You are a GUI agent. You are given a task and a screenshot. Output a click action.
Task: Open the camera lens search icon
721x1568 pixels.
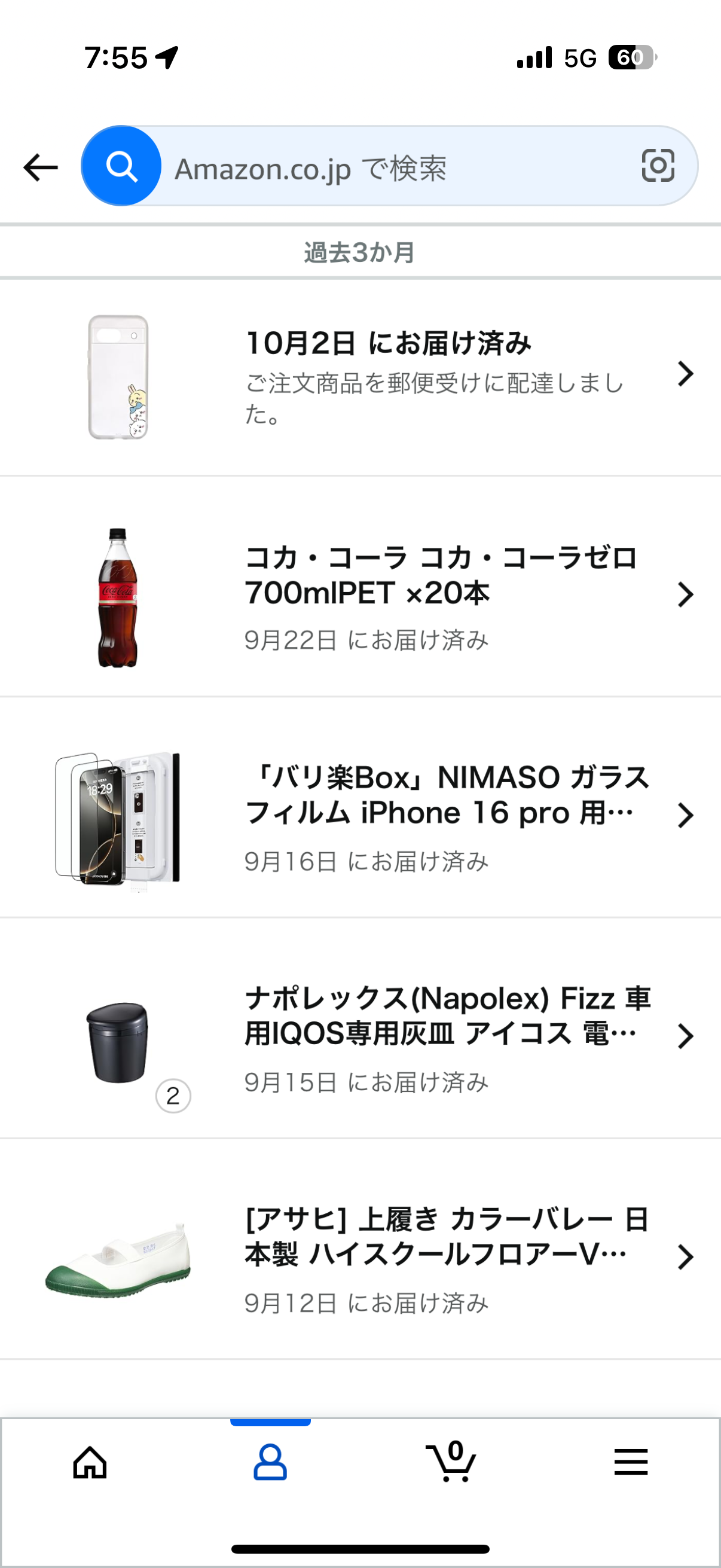(658, 166)
